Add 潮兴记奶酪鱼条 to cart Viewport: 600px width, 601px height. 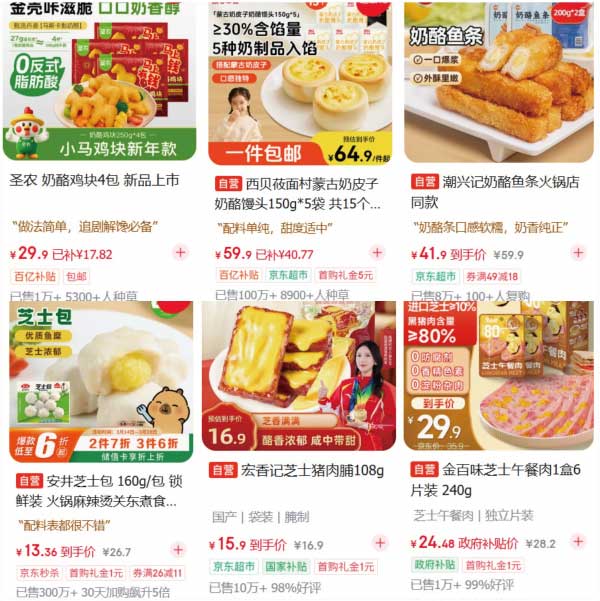point(578,253)
